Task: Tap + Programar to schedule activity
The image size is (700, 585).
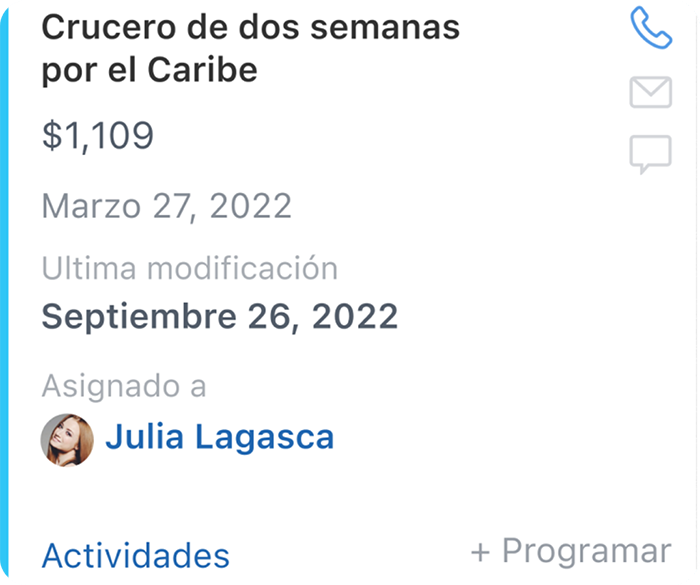Action: click(571, 551)
